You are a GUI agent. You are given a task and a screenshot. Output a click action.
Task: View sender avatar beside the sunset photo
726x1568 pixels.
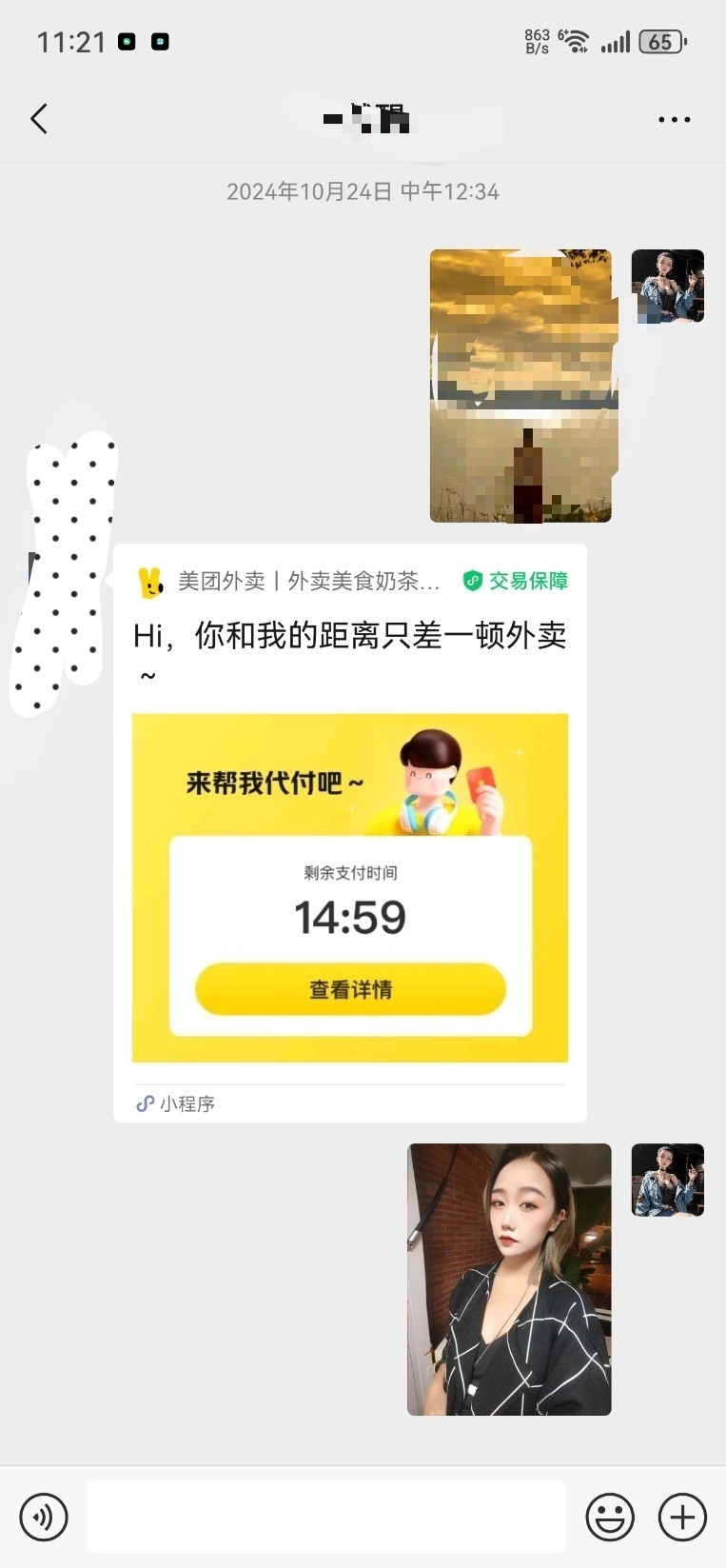[668, 286]
